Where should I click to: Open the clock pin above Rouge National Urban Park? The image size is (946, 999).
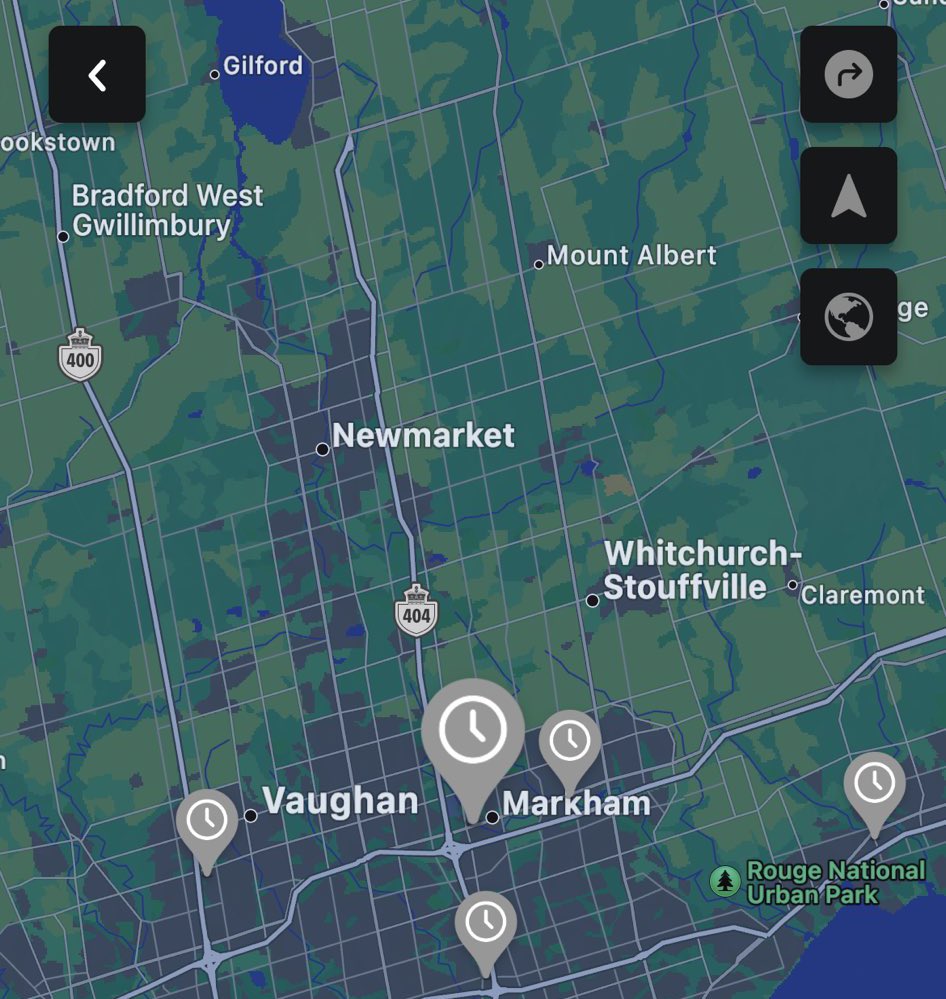(874, 785)
